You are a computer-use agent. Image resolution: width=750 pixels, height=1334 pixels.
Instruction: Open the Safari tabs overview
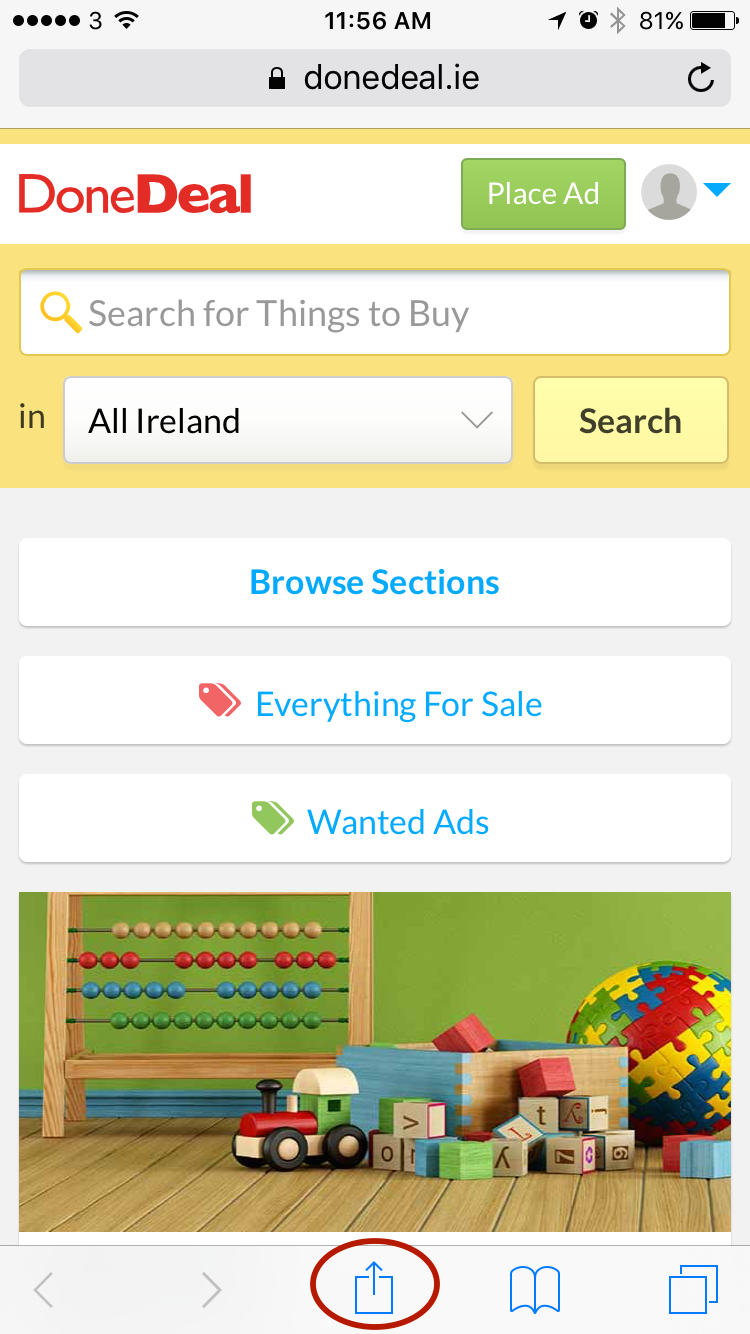693,1290
